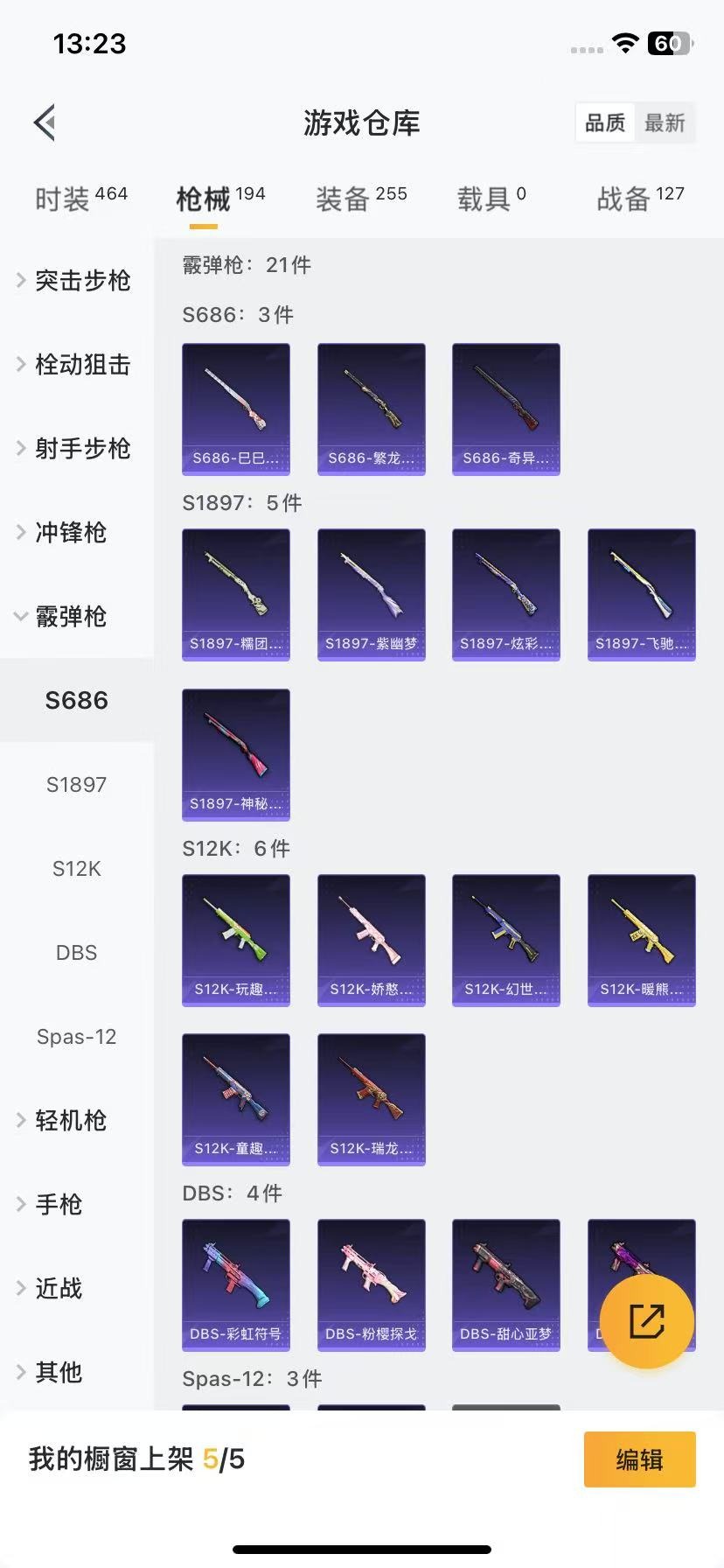Tap the 编辑 button
Screen dimensions: 724x1568
click(640, 1459)
